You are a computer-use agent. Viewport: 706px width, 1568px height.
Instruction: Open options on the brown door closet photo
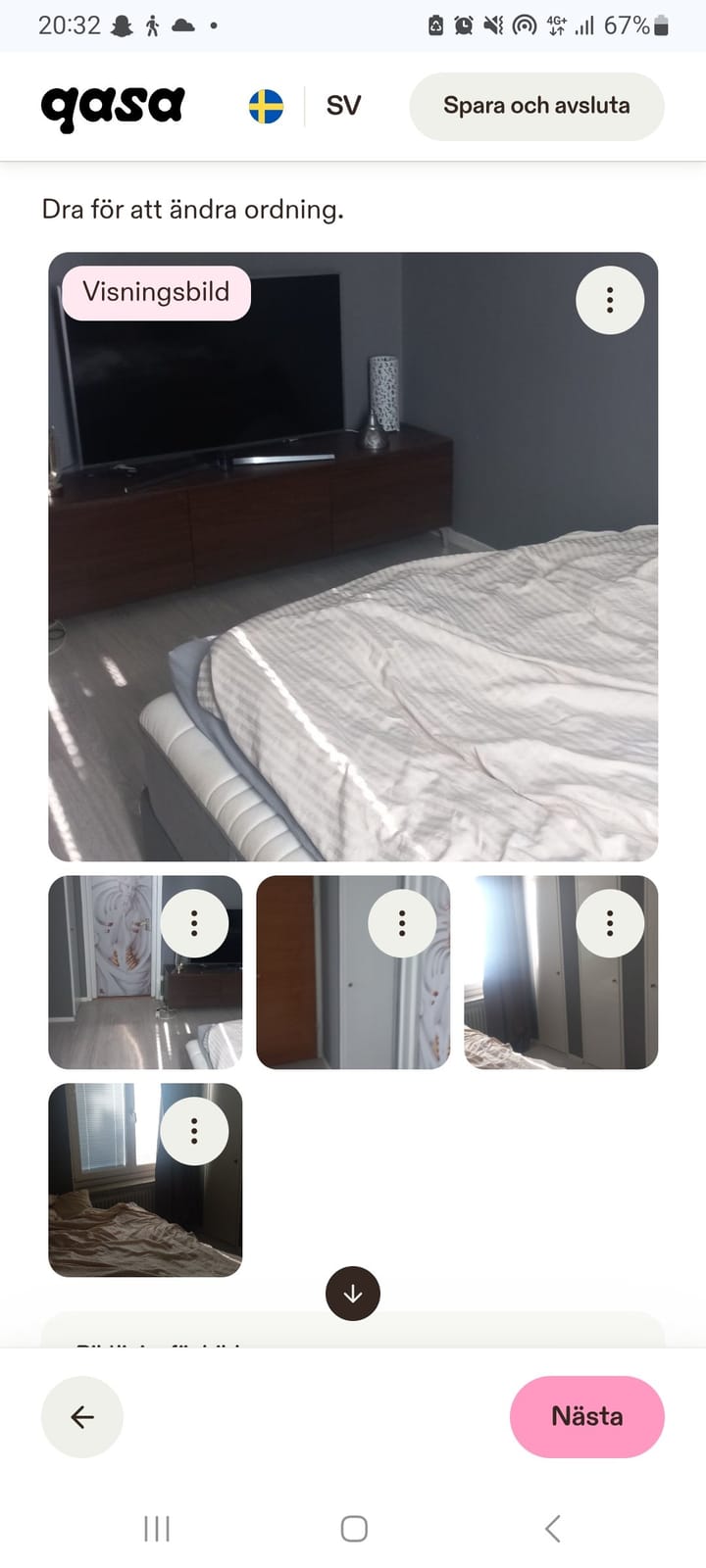click(402, 923)
